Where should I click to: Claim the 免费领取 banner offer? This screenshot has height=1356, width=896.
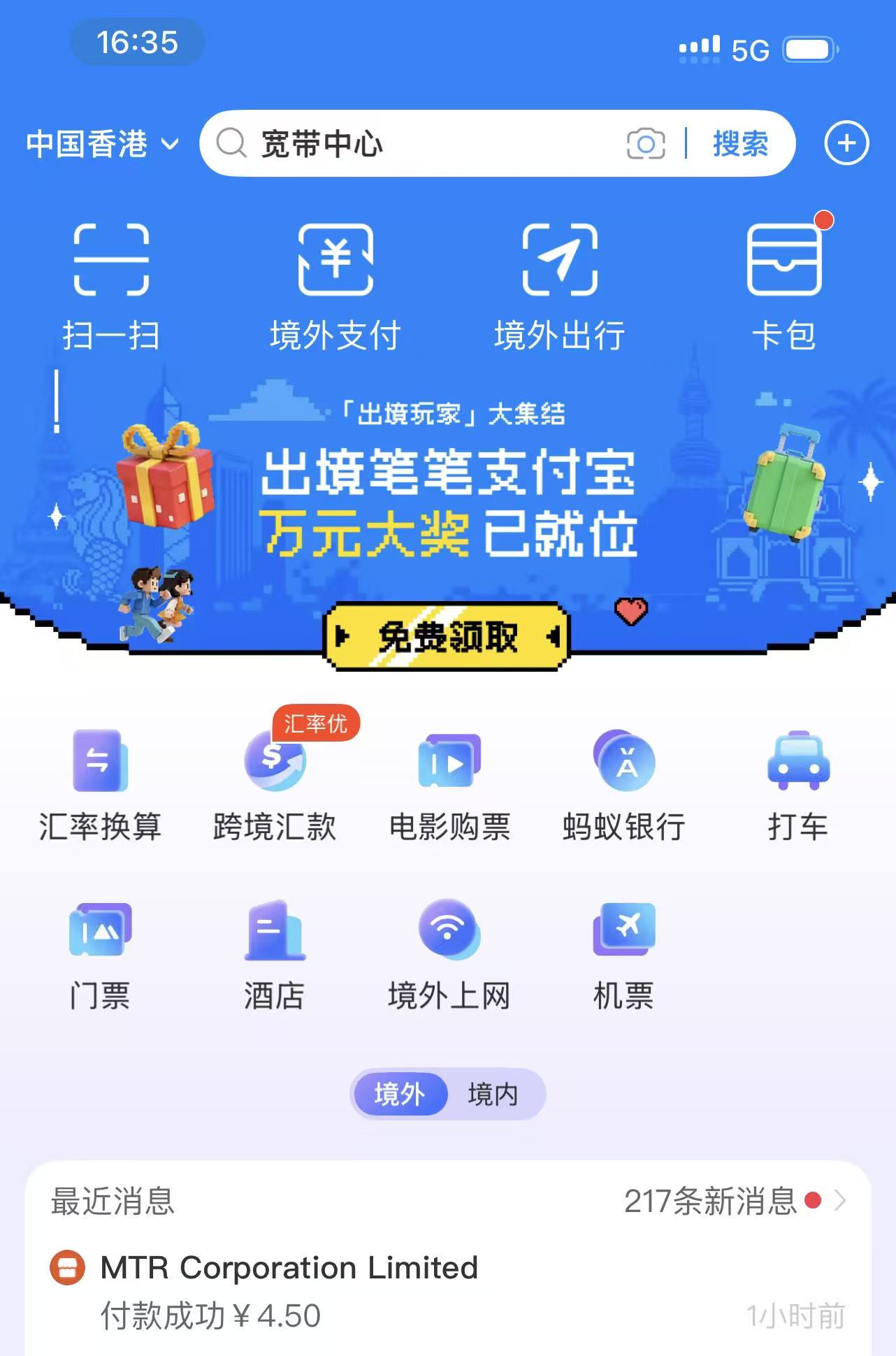click(x=447, y=637)
